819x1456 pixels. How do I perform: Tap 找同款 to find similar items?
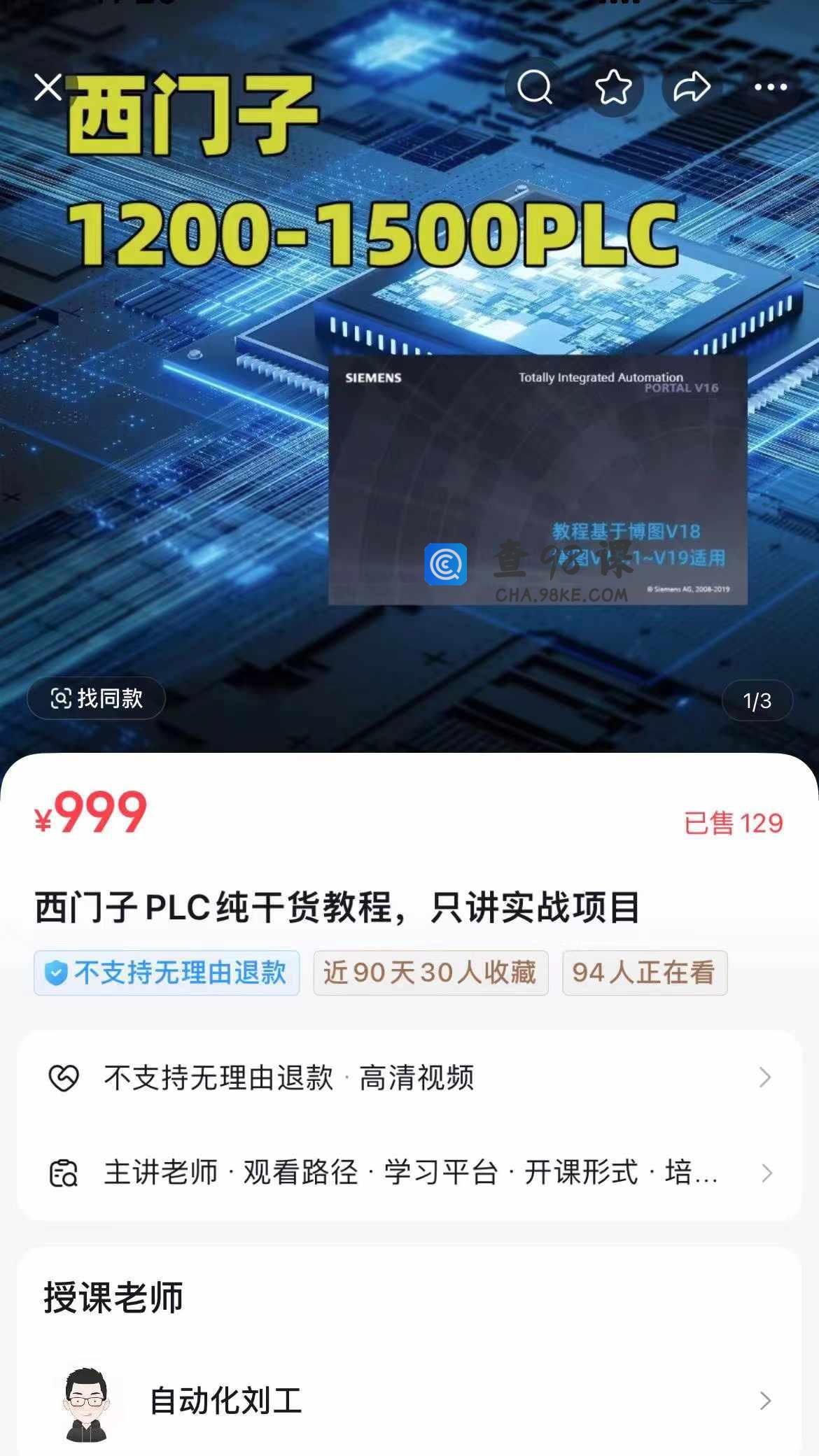coord(97,698)
